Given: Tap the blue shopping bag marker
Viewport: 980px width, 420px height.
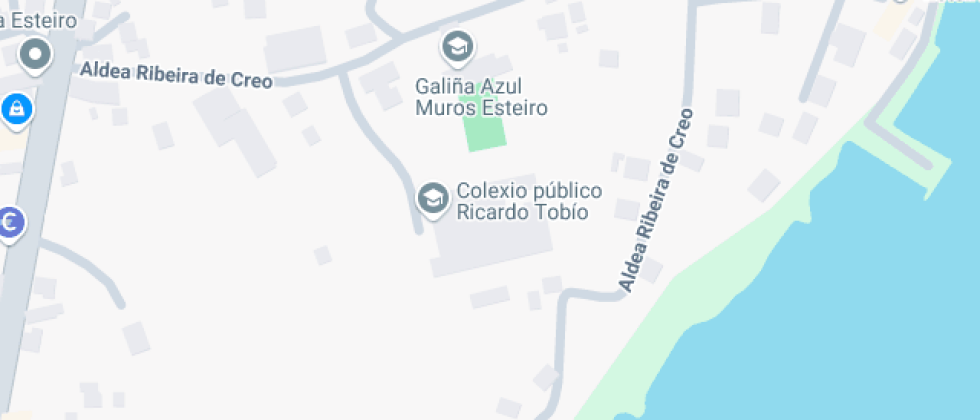Looking at the screenshot, I should (17, 110).
